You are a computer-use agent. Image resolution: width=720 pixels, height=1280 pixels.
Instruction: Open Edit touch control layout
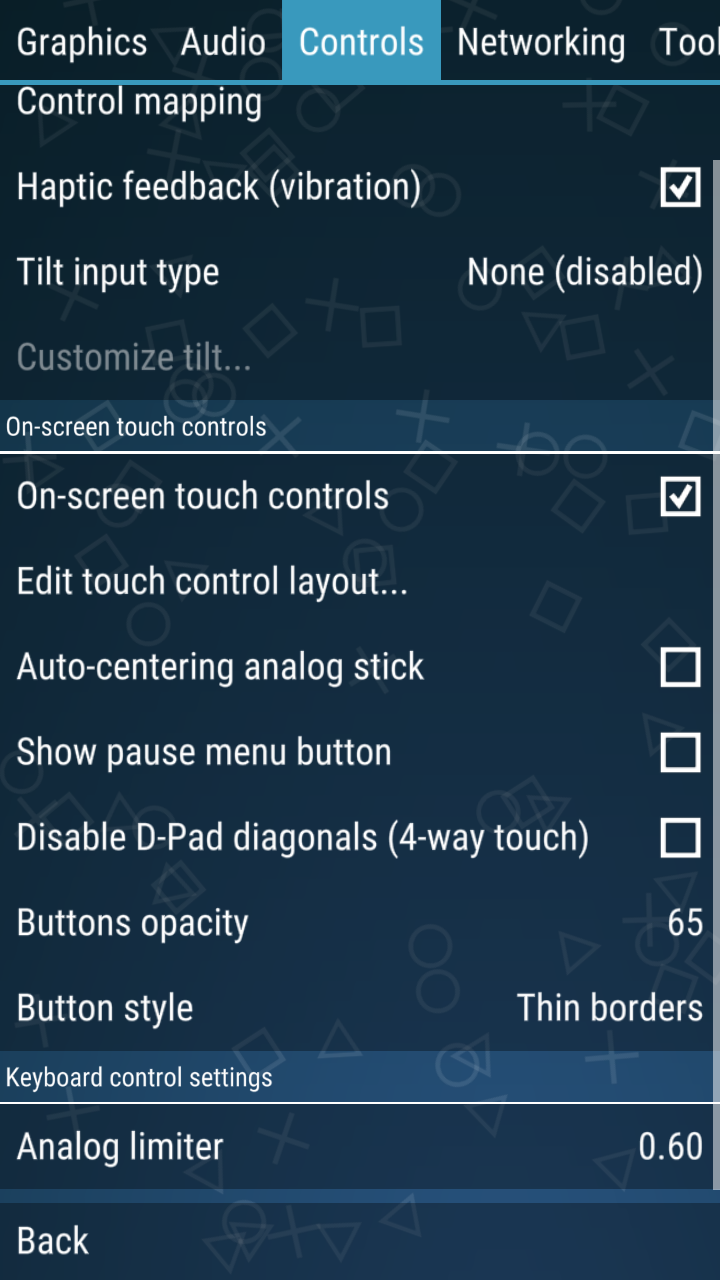click(212, 581)
